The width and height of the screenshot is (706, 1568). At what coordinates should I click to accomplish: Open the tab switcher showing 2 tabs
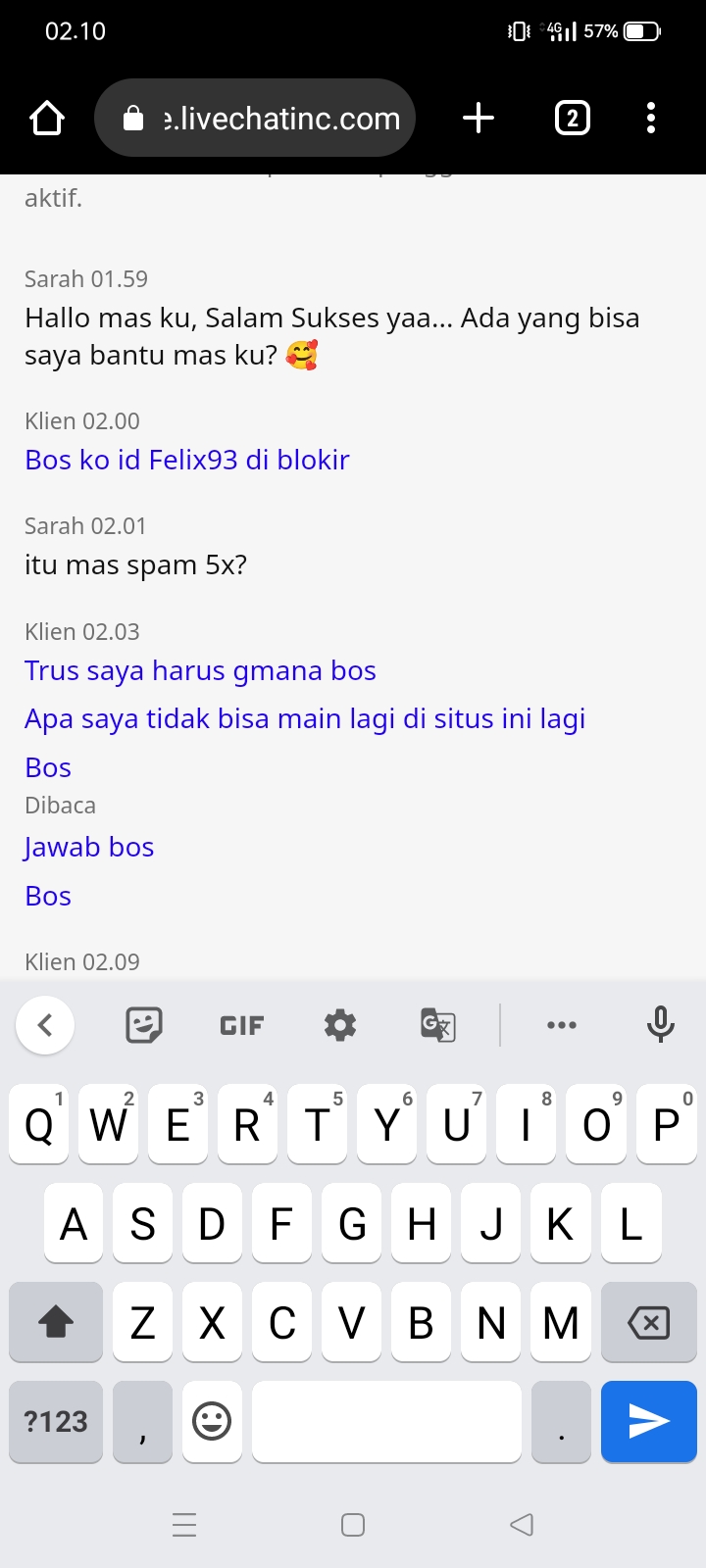[x=573, y=119]
